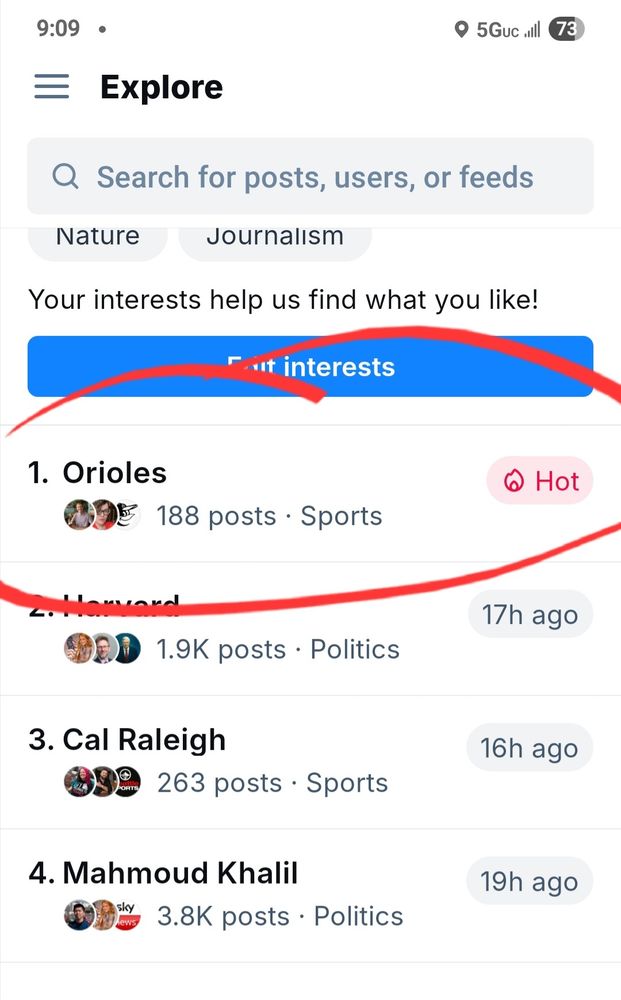Open the hamburger drawer menu
This screenshot has height=1000, width=621.
pos(52,87)
